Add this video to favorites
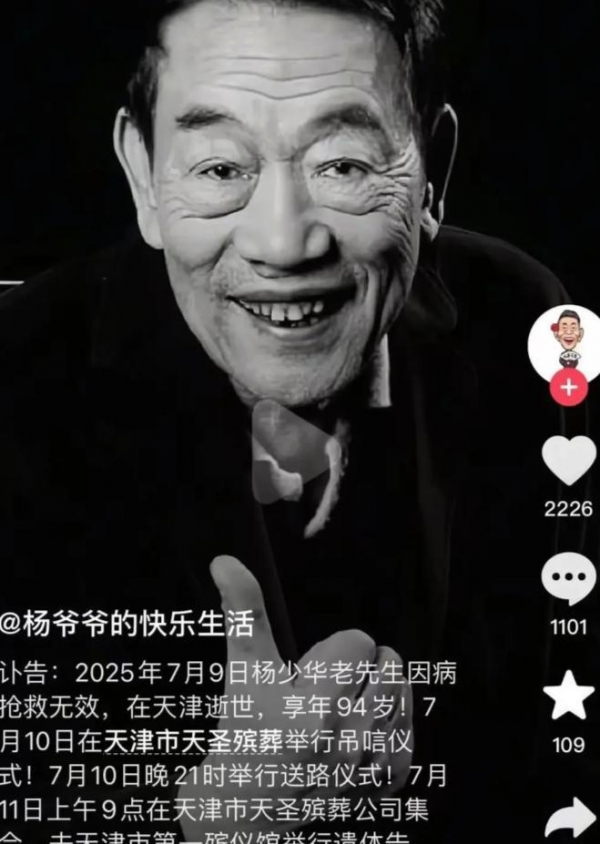600x844 pixels. pos(568,696)
